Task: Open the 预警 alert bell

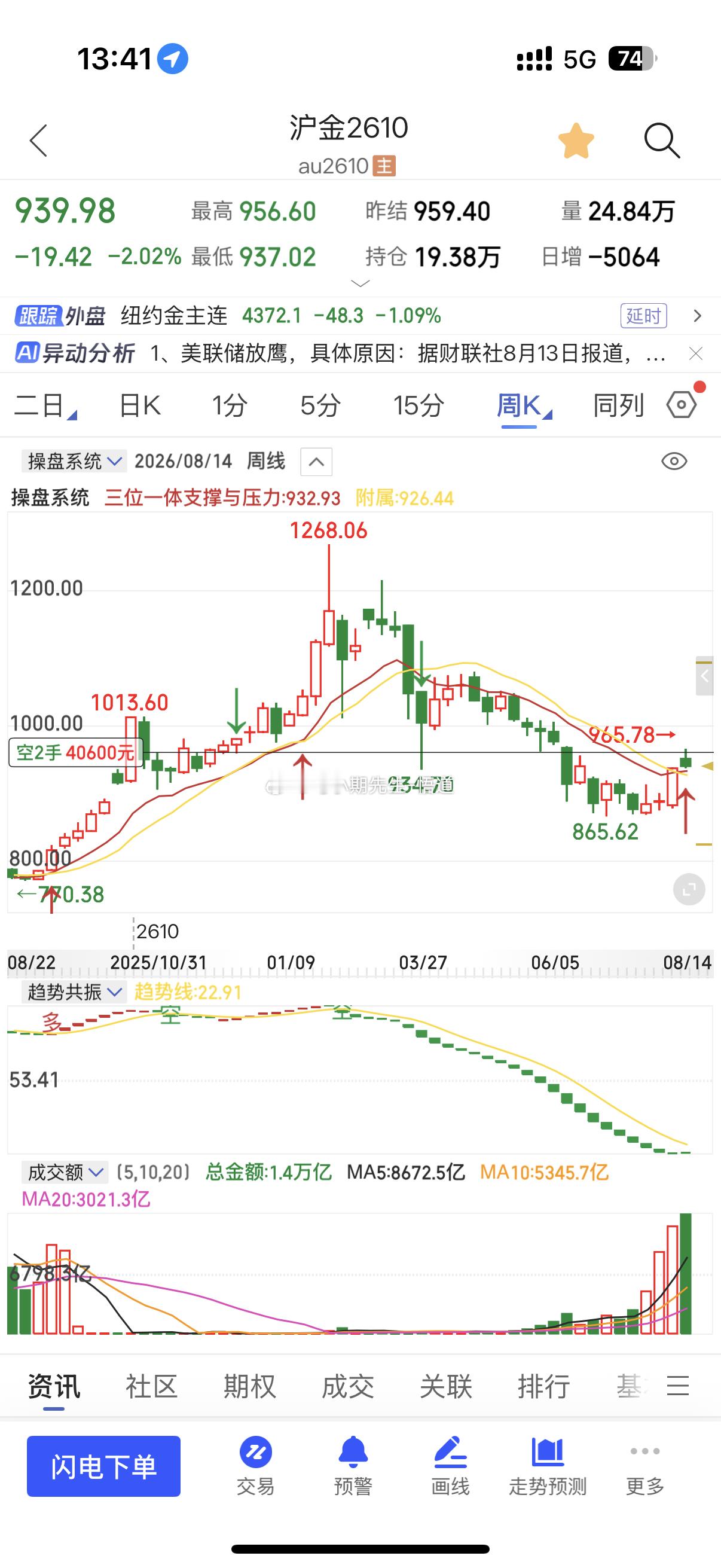Action: pos(353,1465)
